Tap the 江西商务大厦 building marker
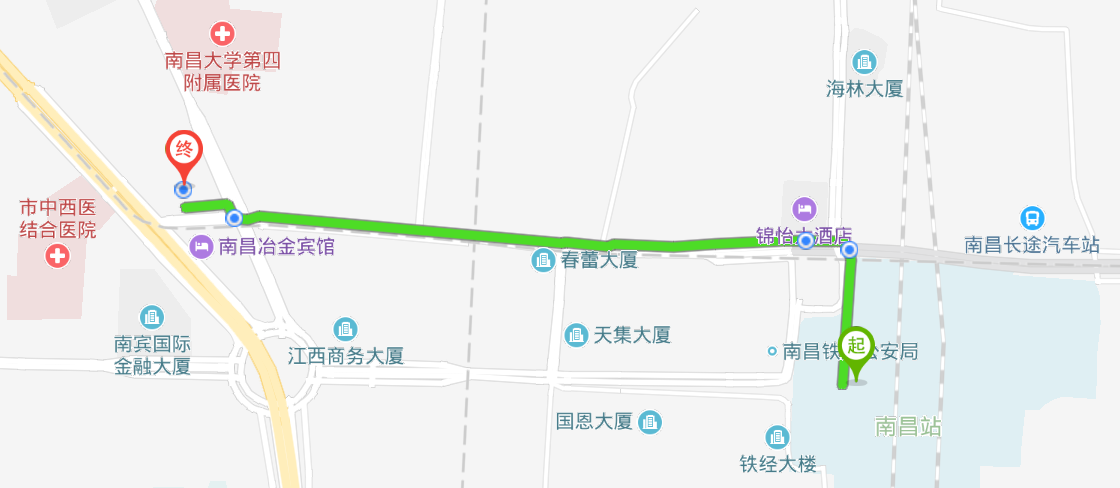 [345, 328]
